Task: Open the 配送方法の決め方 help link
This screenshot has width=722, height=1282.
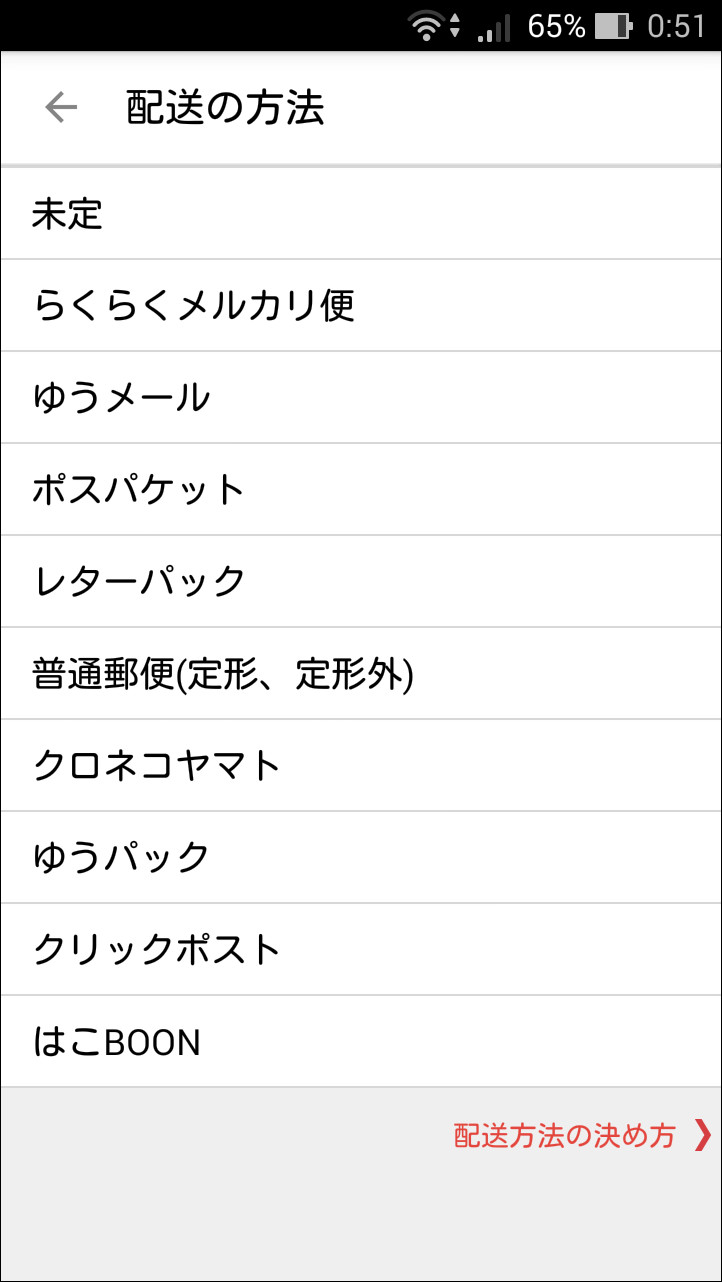Action: [x=565, y=1134]
